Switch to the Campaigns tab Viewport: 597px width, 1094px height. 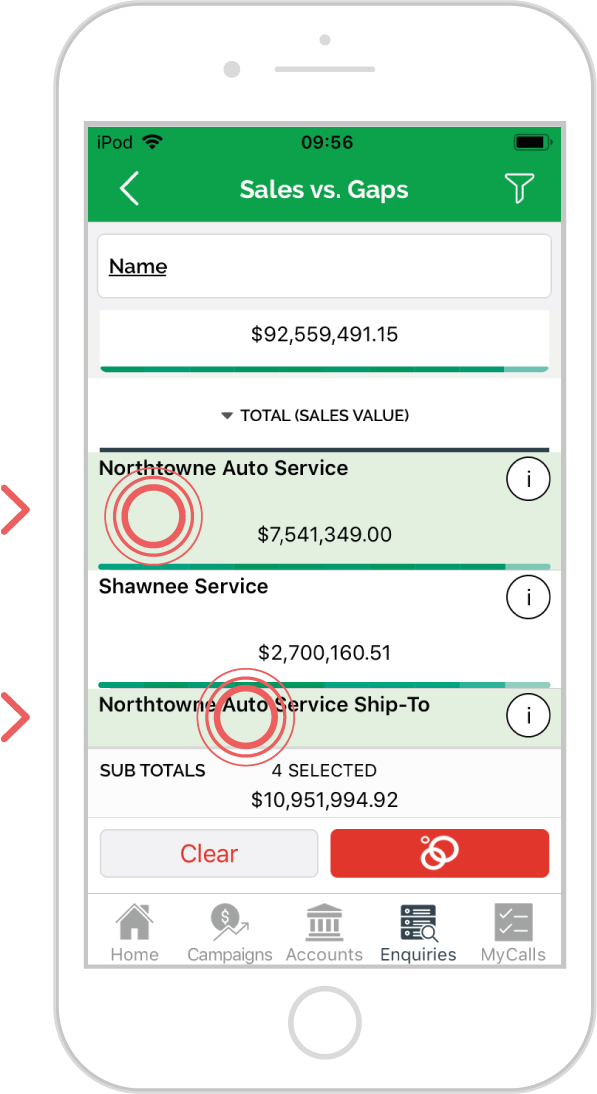click(229, 933)
